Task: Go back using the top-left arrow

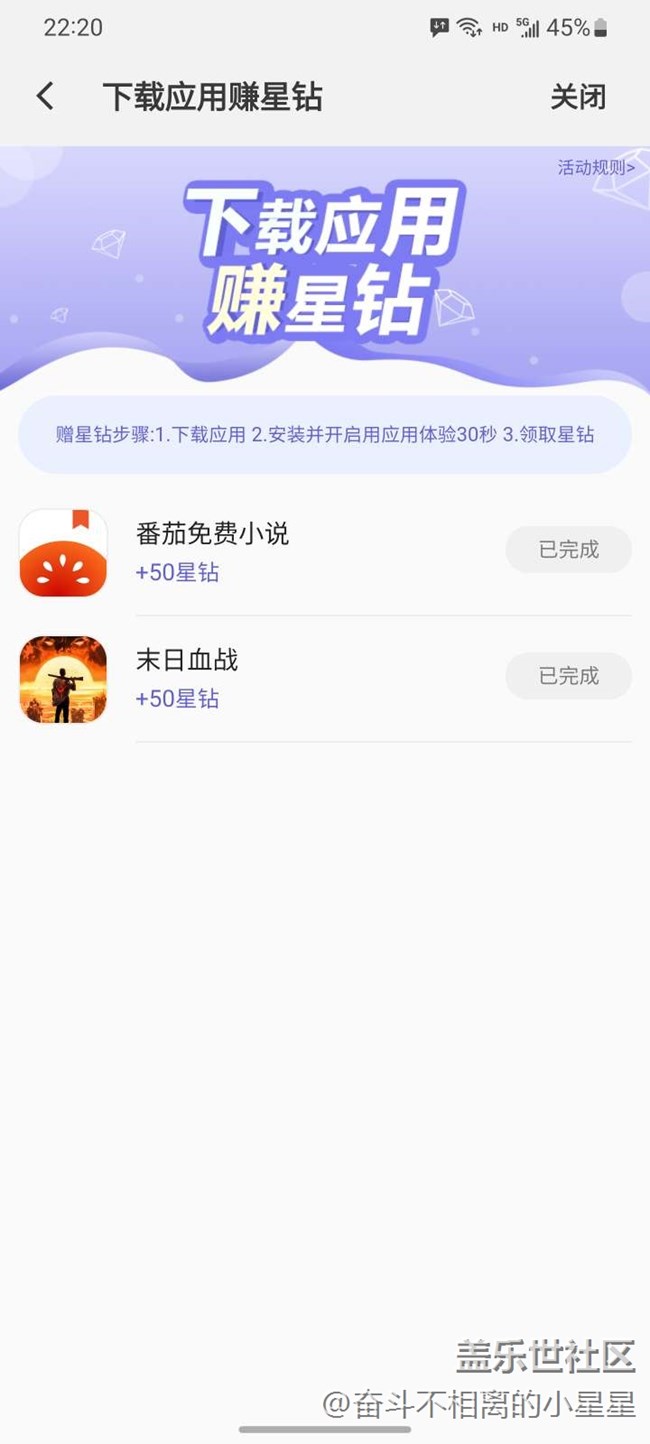Action: (x=45, y=97)
